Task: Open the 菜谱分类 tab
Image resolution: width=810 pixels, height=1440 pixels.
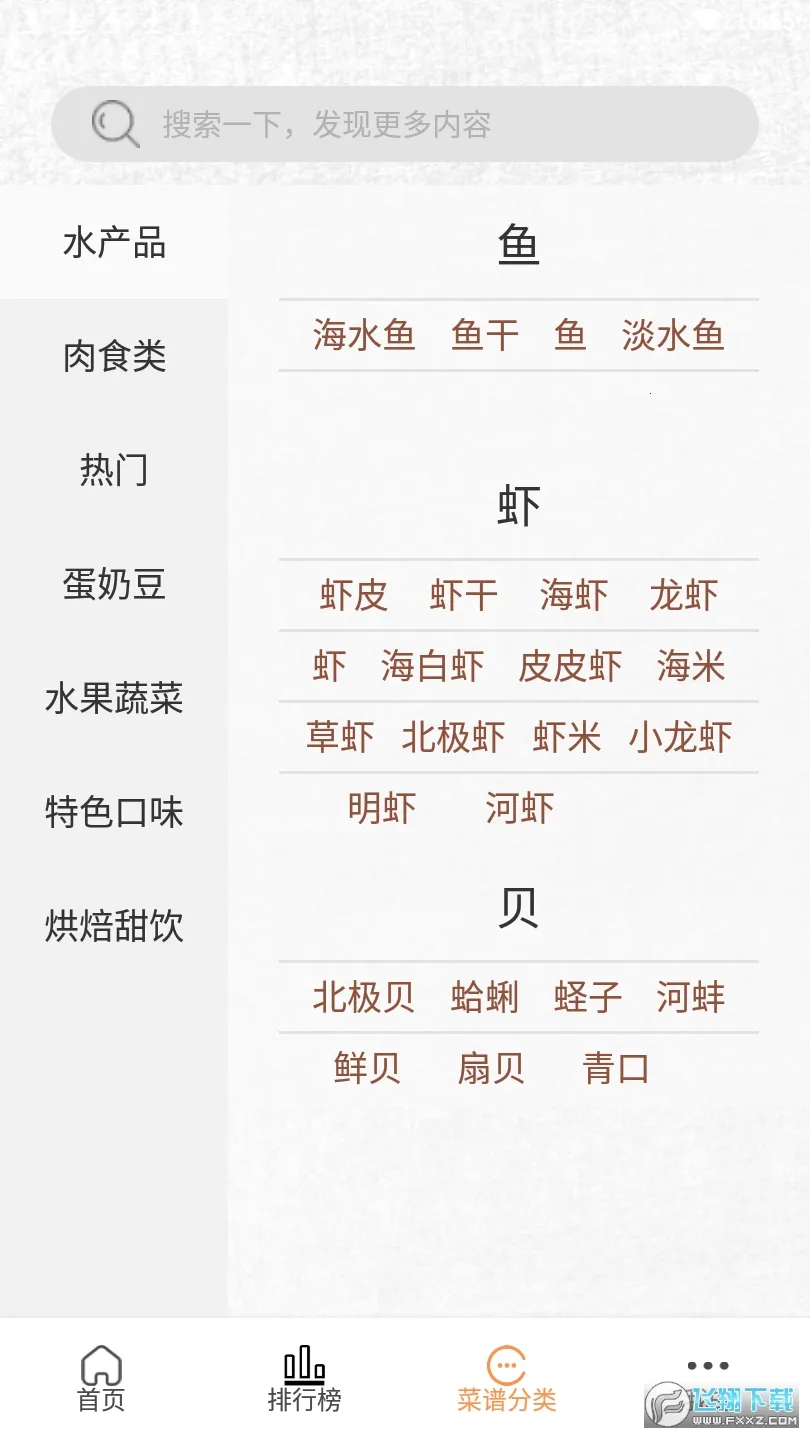Action: [507, 1381]
